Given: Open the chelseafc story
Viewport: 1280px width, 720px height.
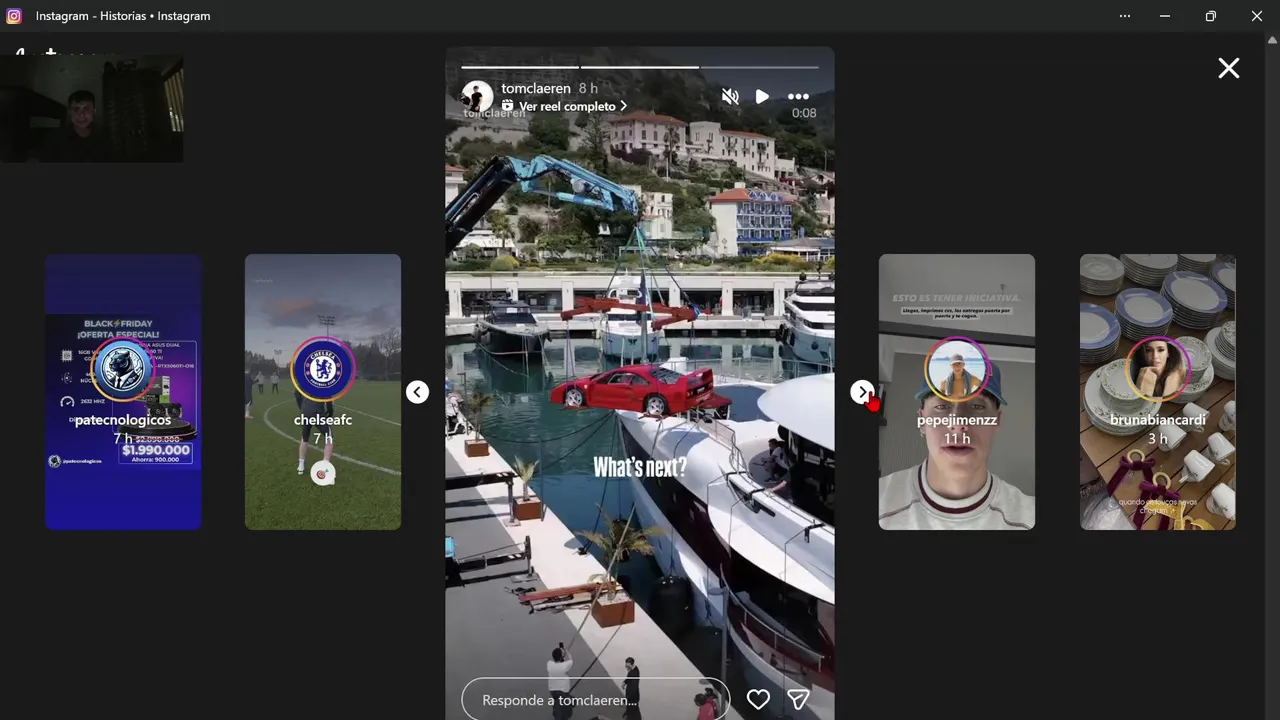Looking at the screenshot, I should pyautogui.click(x=323, y=391).
